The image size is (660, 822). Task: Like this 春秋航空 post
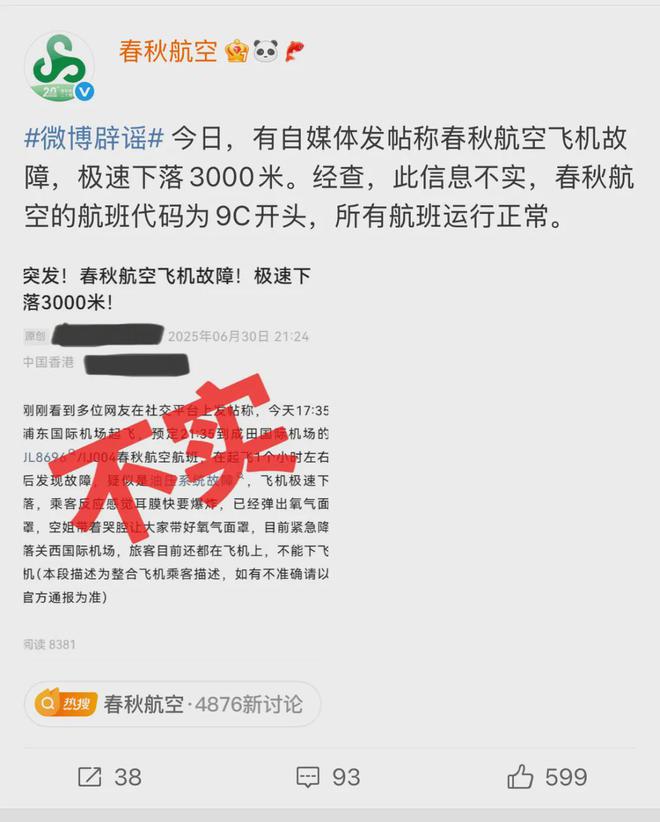546,777
